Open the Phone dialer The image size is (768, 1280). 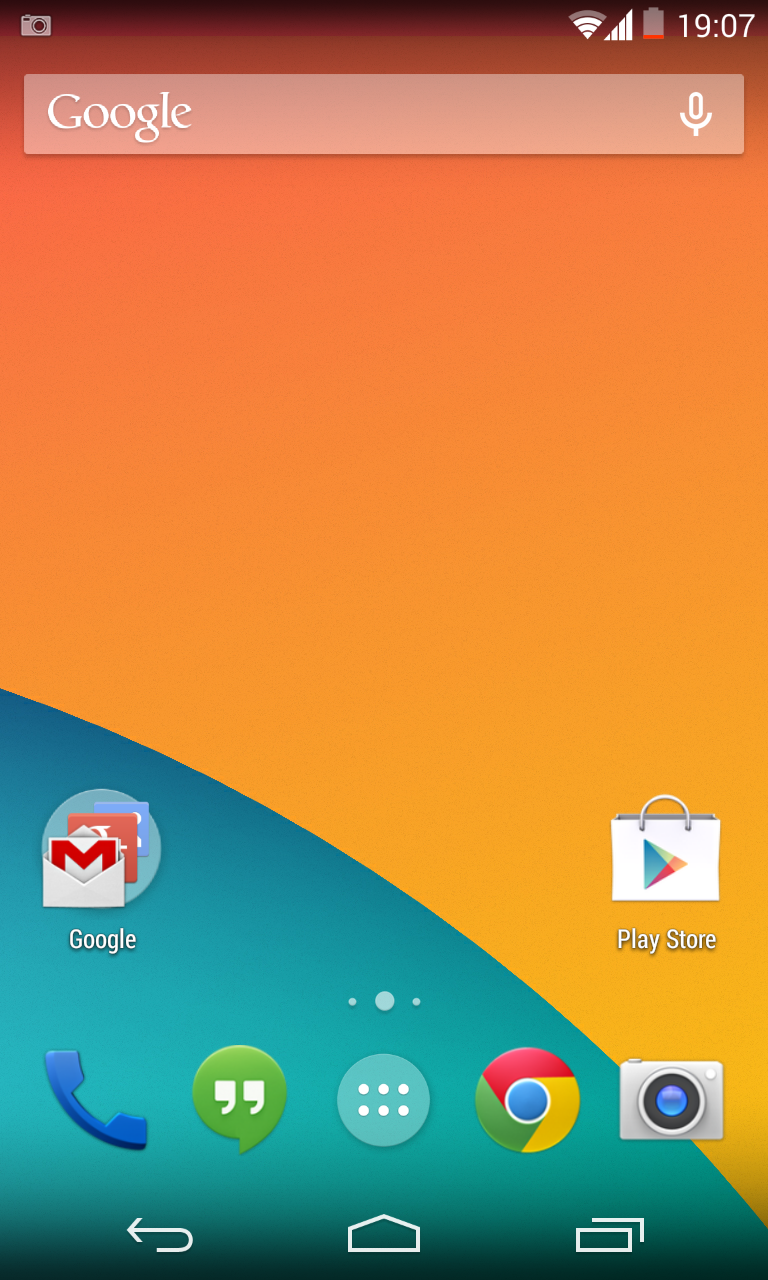pos(96,1099)
